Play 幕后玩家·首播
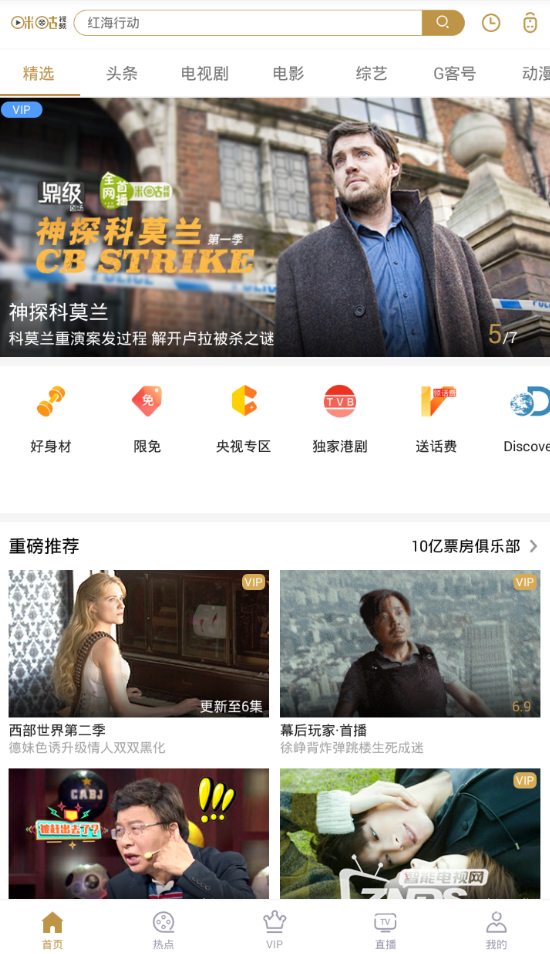 coord(410,662)
